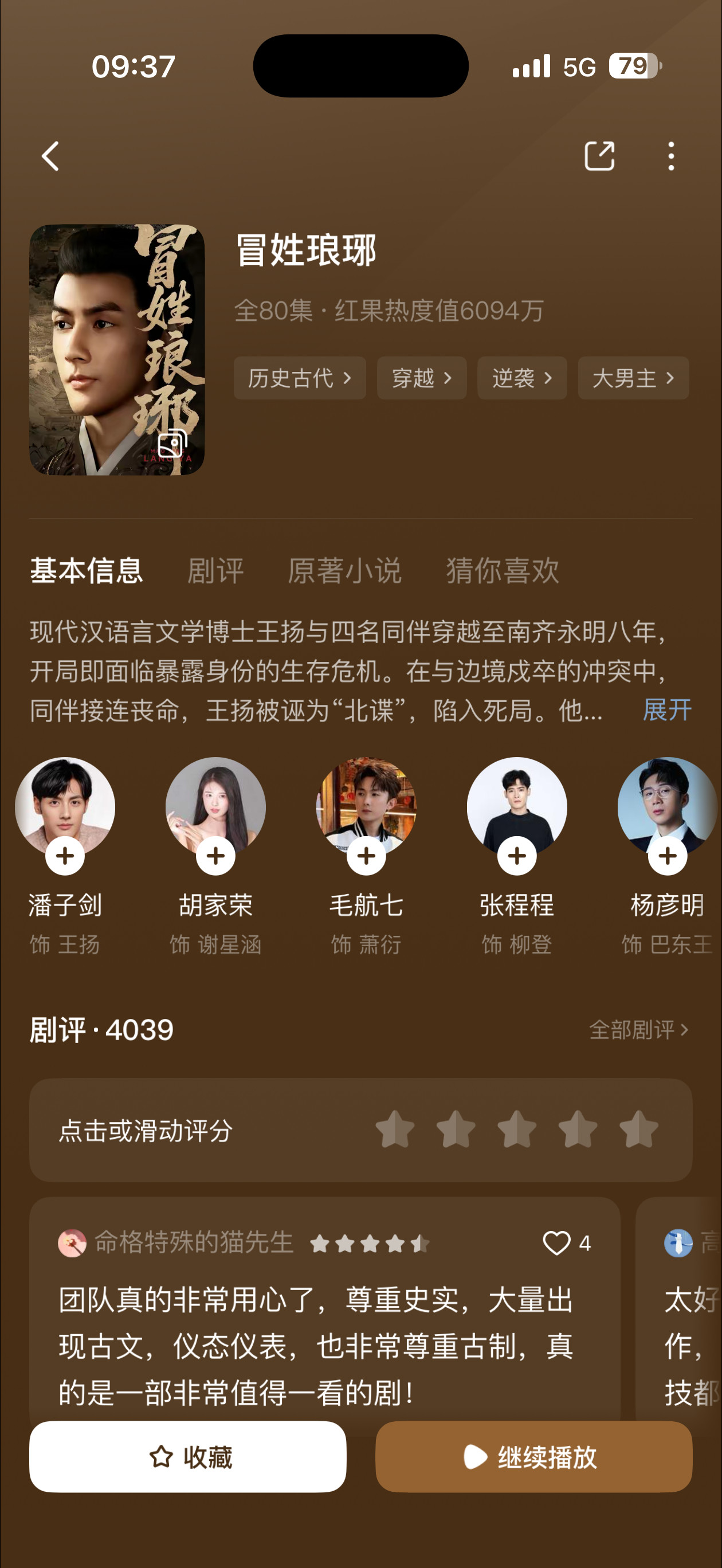Image resolution: width=722 pixels, height=1568 pixels.
Task: Expand the synopsis with 展开
Action: click(665, 709)
